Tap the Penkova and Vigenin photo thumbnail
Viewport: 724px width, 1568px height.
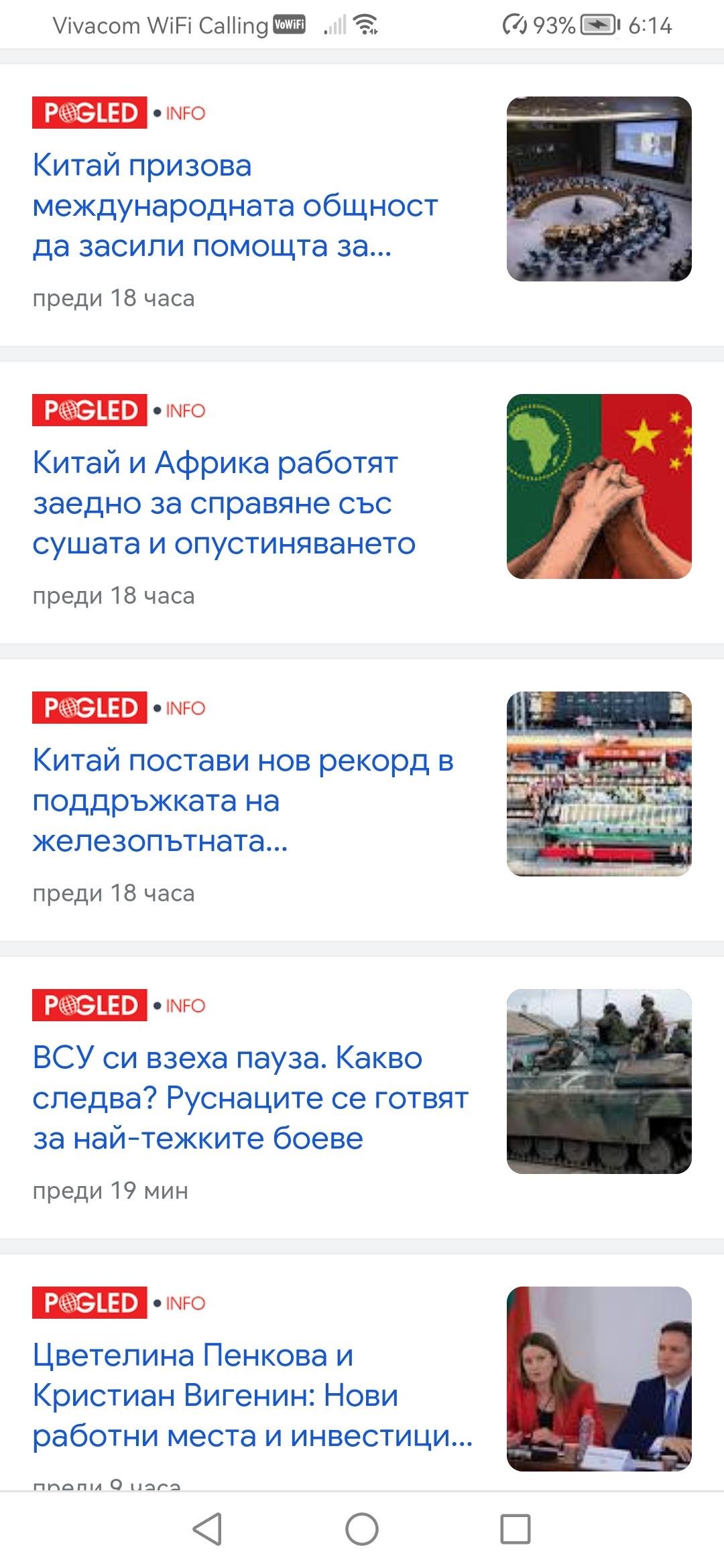(x=599, y=1379)
